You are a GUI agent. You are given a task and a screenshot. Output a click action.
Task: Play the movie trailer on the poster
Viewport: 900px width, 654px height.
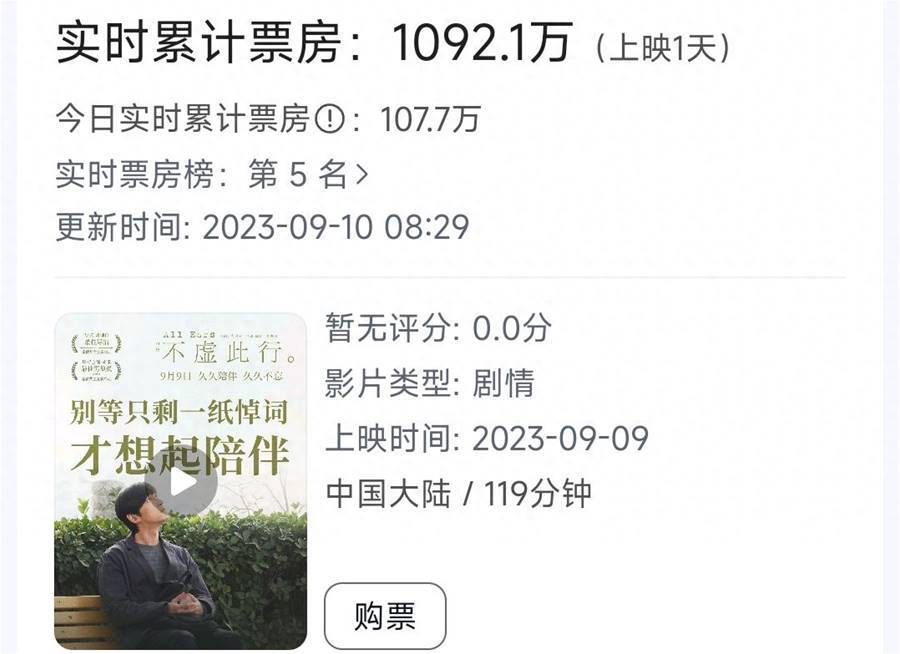[x=181, y=482]
